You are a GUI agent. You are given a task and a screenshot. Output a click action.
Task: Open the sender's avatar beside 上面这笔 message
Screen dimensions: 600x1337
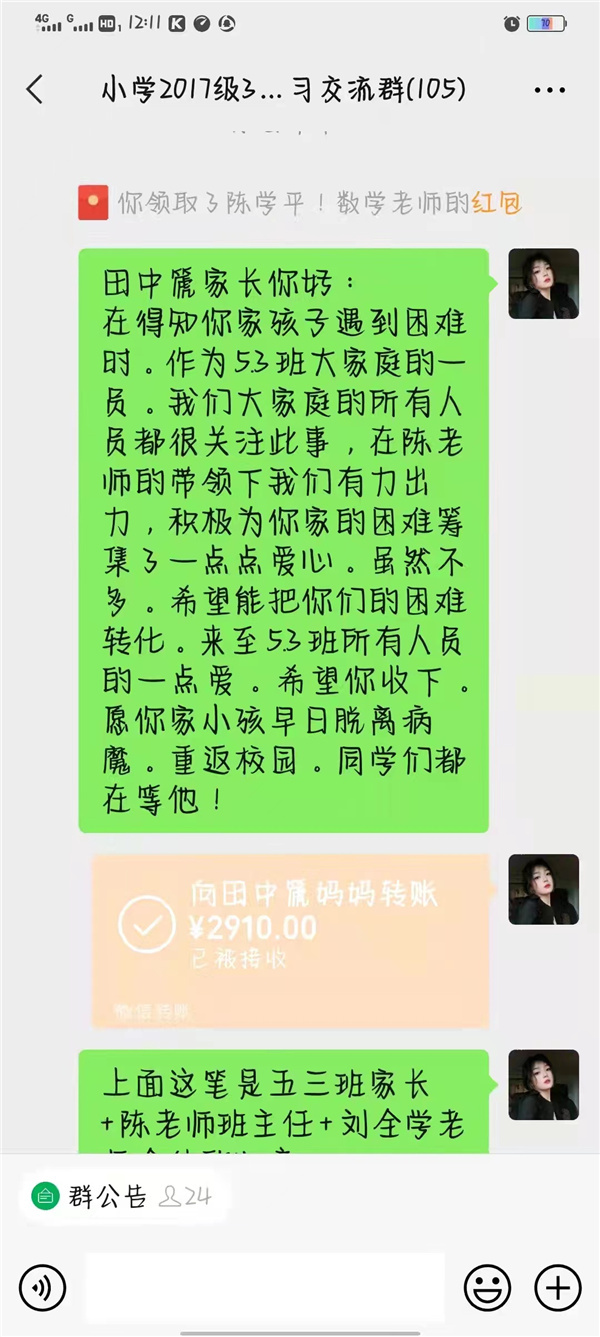(x=543, y=1084)
